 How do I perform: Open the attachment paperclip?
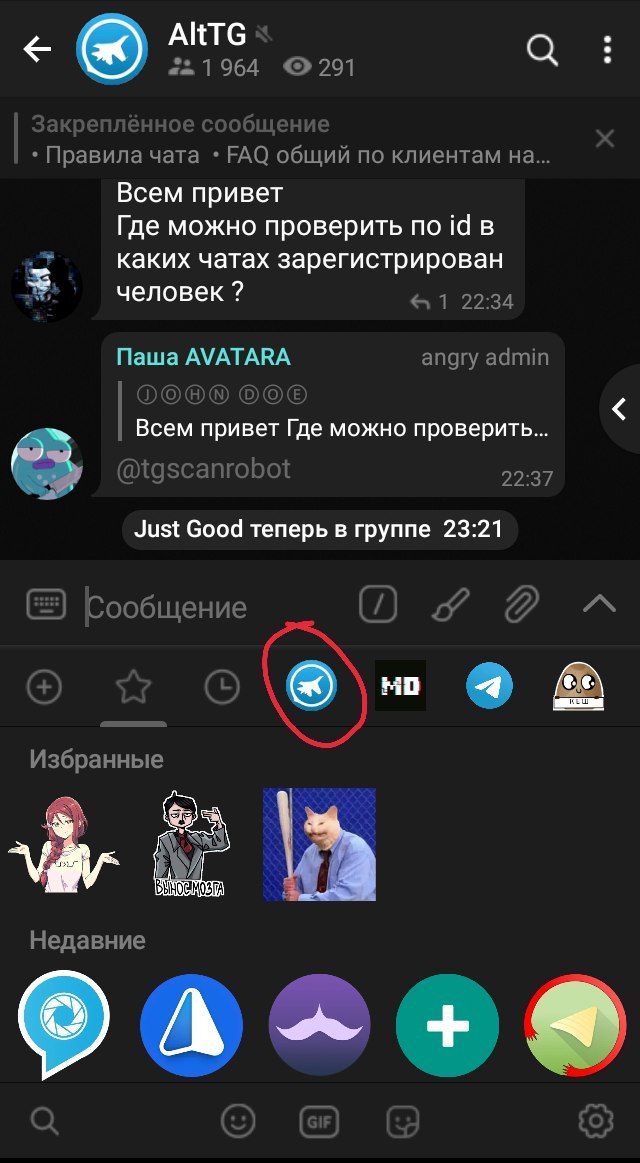(x=521, y=604)
